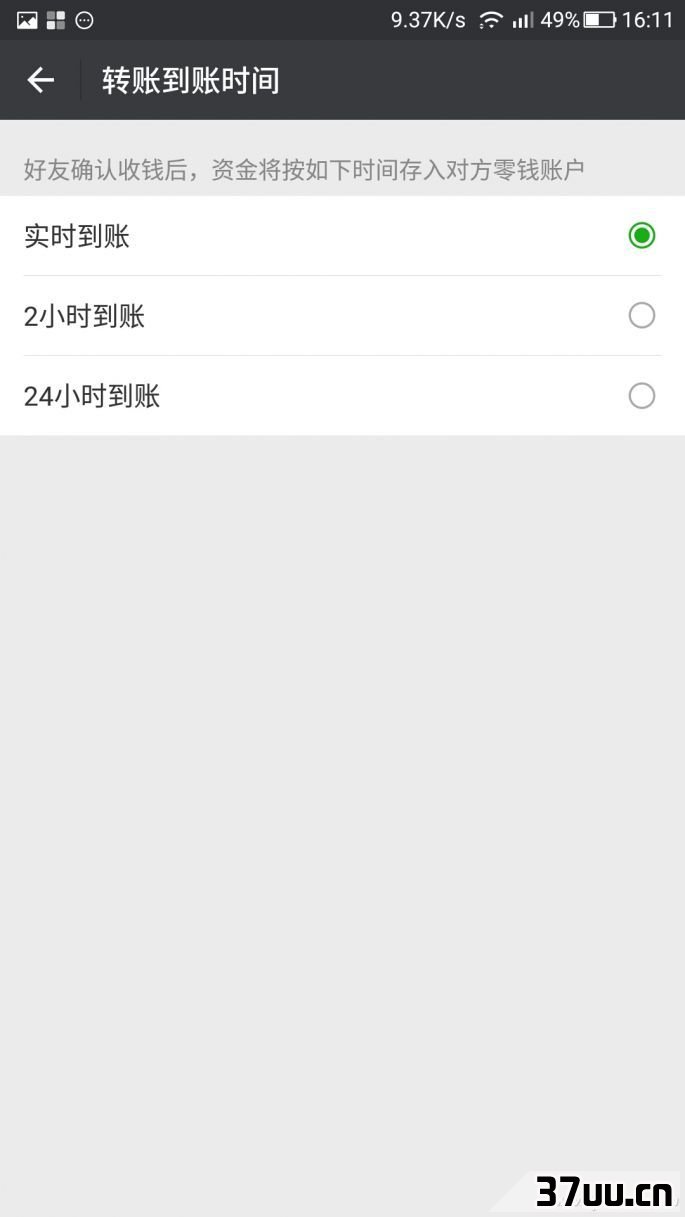Go back with the top-left arrow
The height and width of the screenshot is (1217, 685).
pos(40,80)
